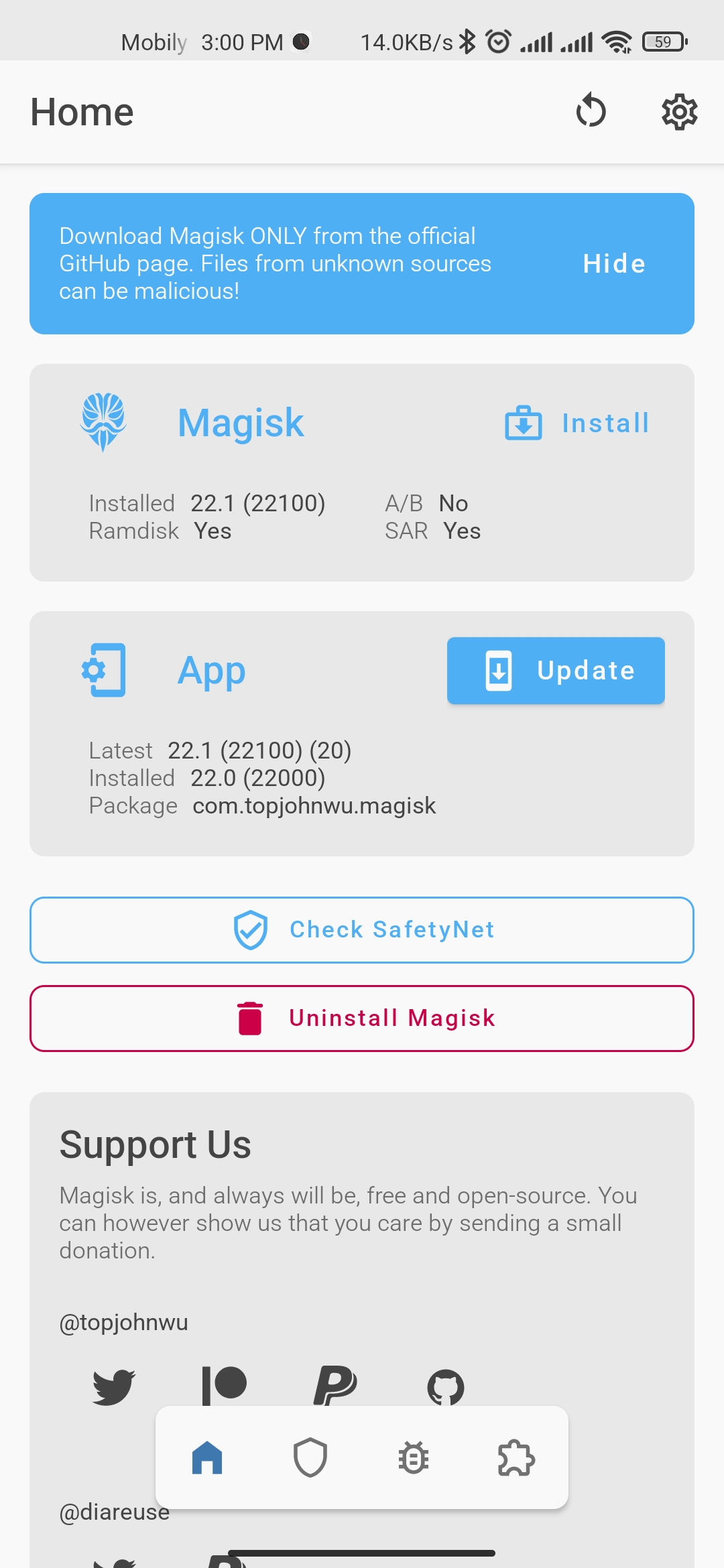Viewport: 724px width, 1568px height.
Task: Switch to the Modules puzzle tab
Action: (517, 1457)
